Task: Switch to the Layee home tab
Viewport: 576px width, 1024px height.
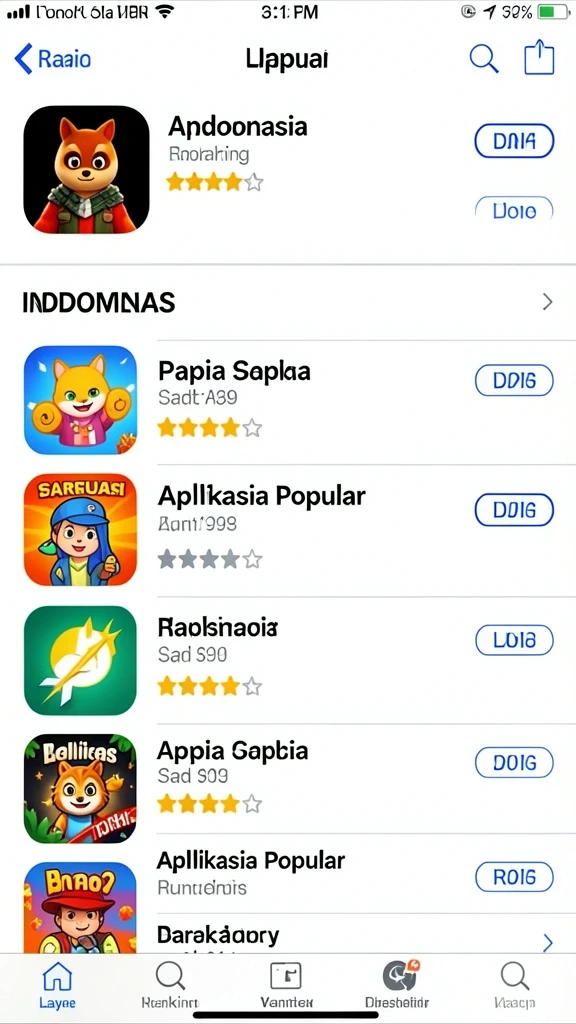Action: [57, 986]
